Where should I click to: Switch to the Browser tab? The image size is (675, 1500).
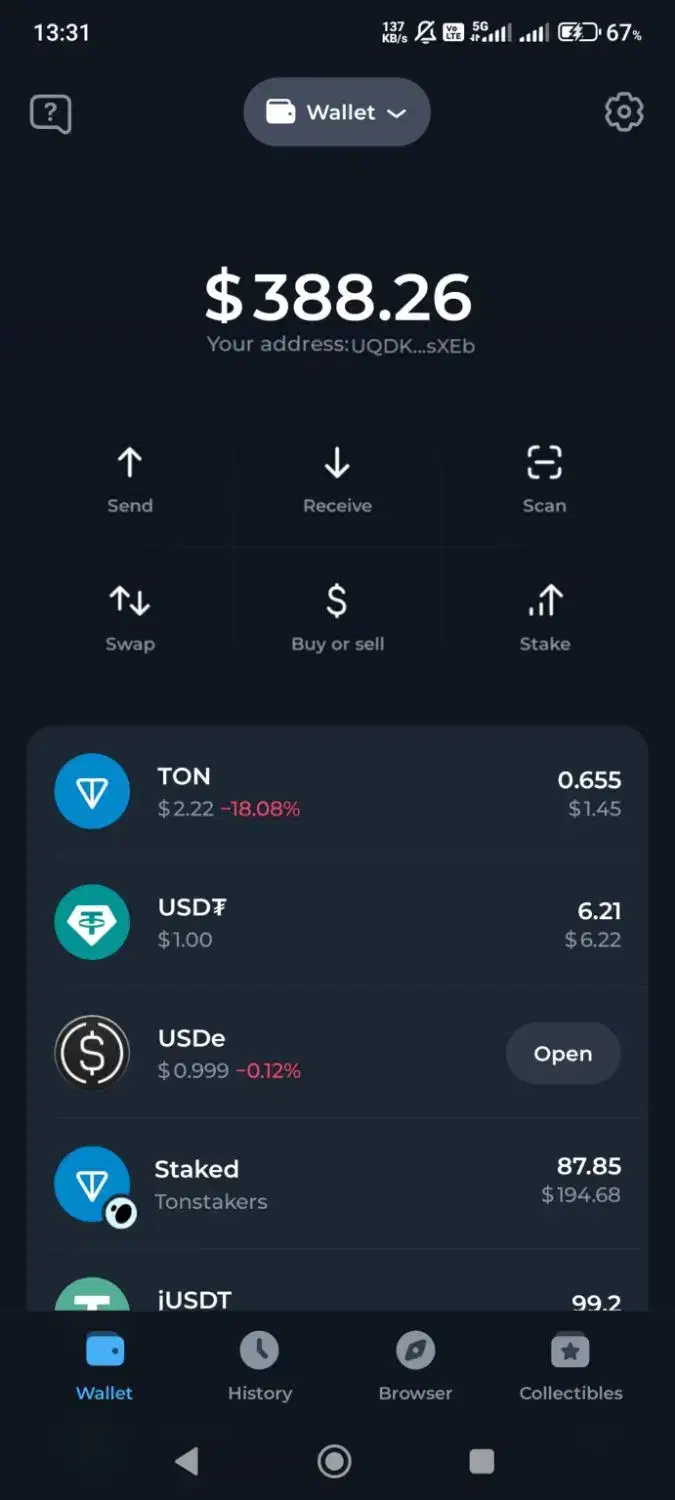tap(415, 1366)
